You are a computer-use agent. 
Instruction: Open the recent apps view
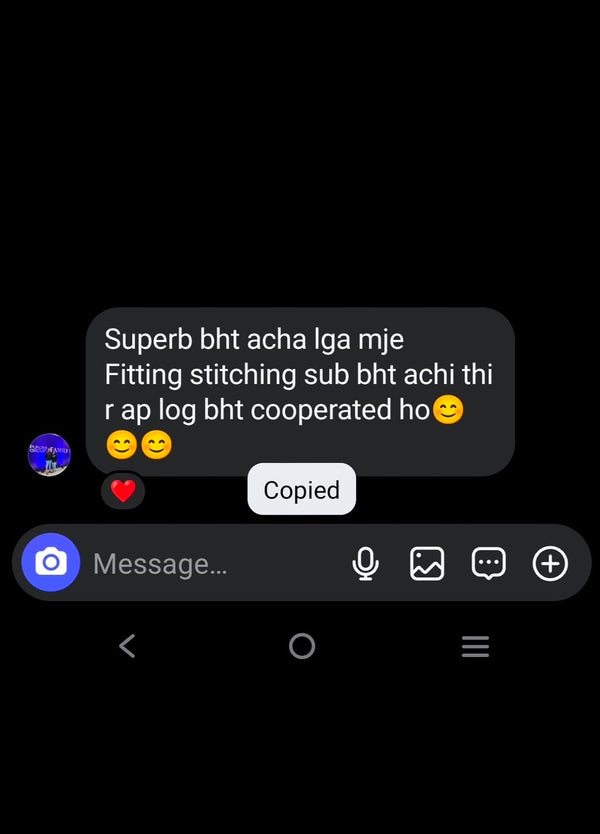[475, 647]
